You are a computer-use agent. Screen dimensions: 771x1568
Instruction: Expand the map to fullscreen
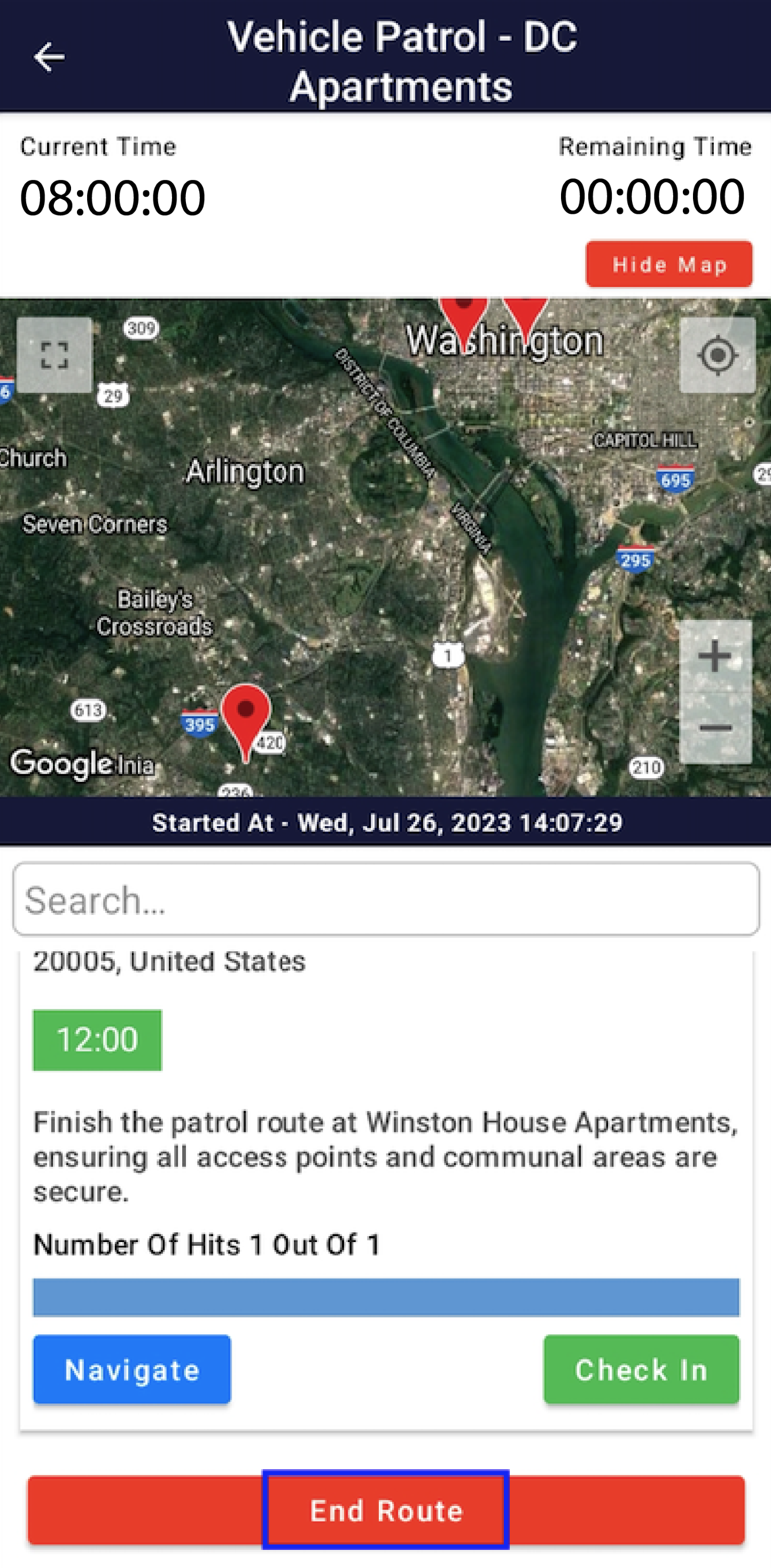click(x=54, y=355)
